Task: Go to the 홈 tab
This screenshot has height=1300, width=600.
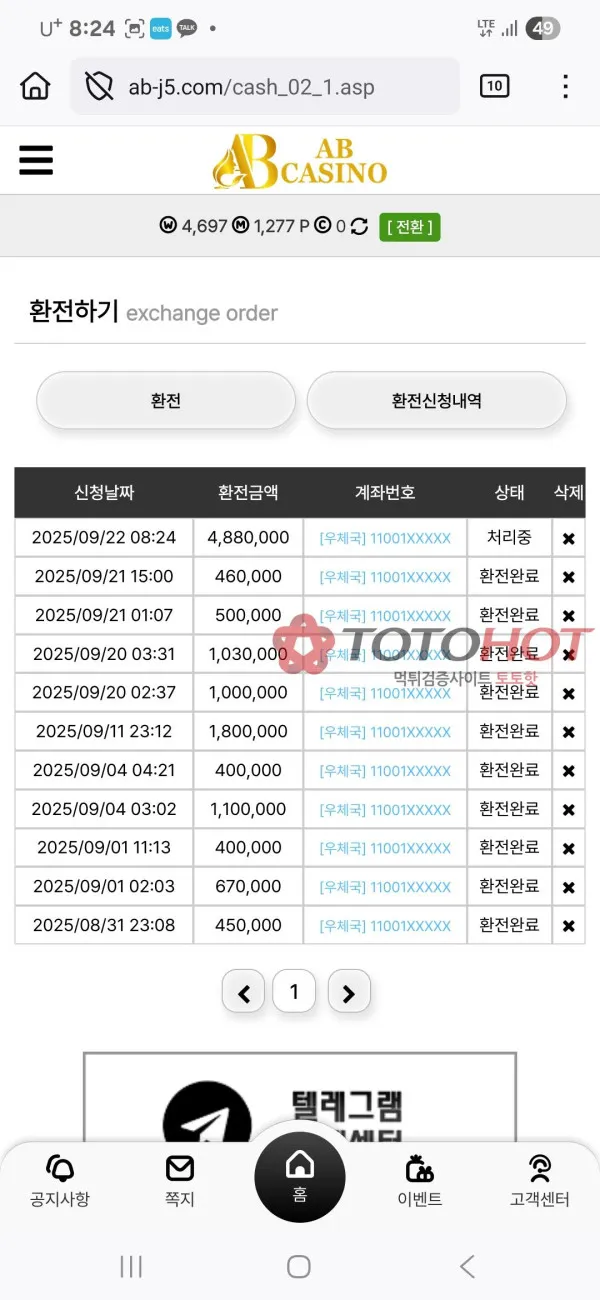Action: [300, 1177]
